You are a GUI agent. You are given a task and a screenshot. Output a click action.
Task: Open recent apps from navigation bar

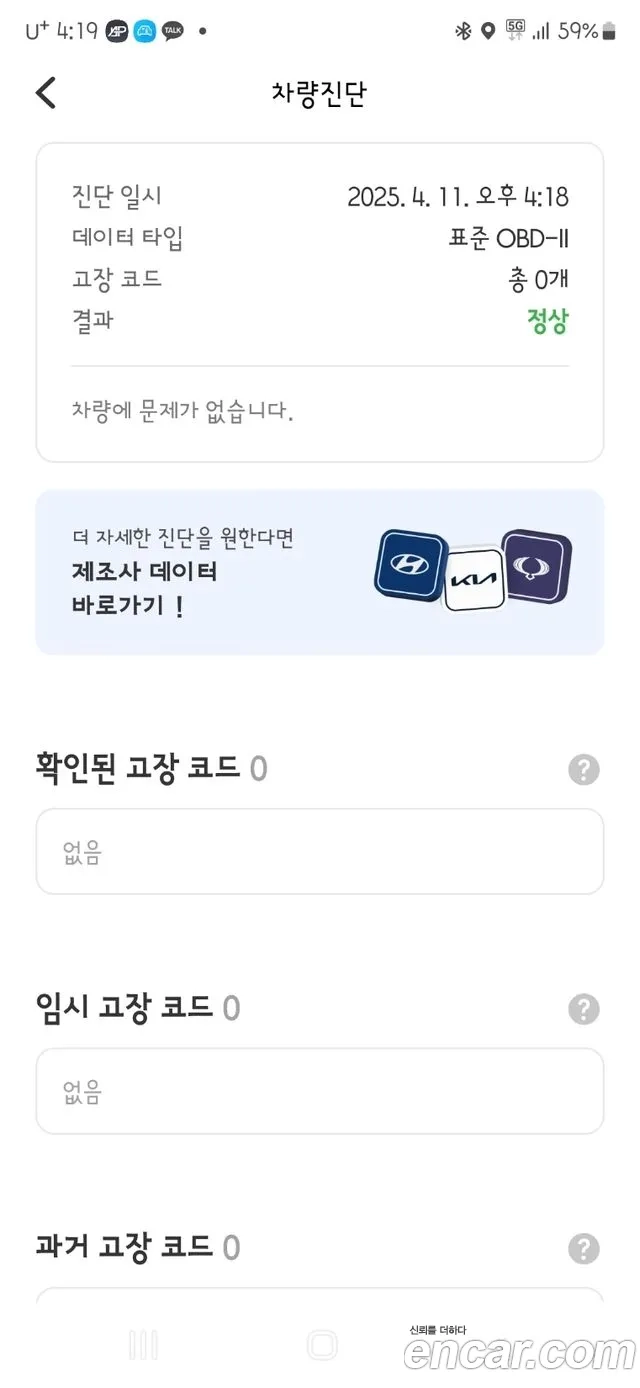143,1345
